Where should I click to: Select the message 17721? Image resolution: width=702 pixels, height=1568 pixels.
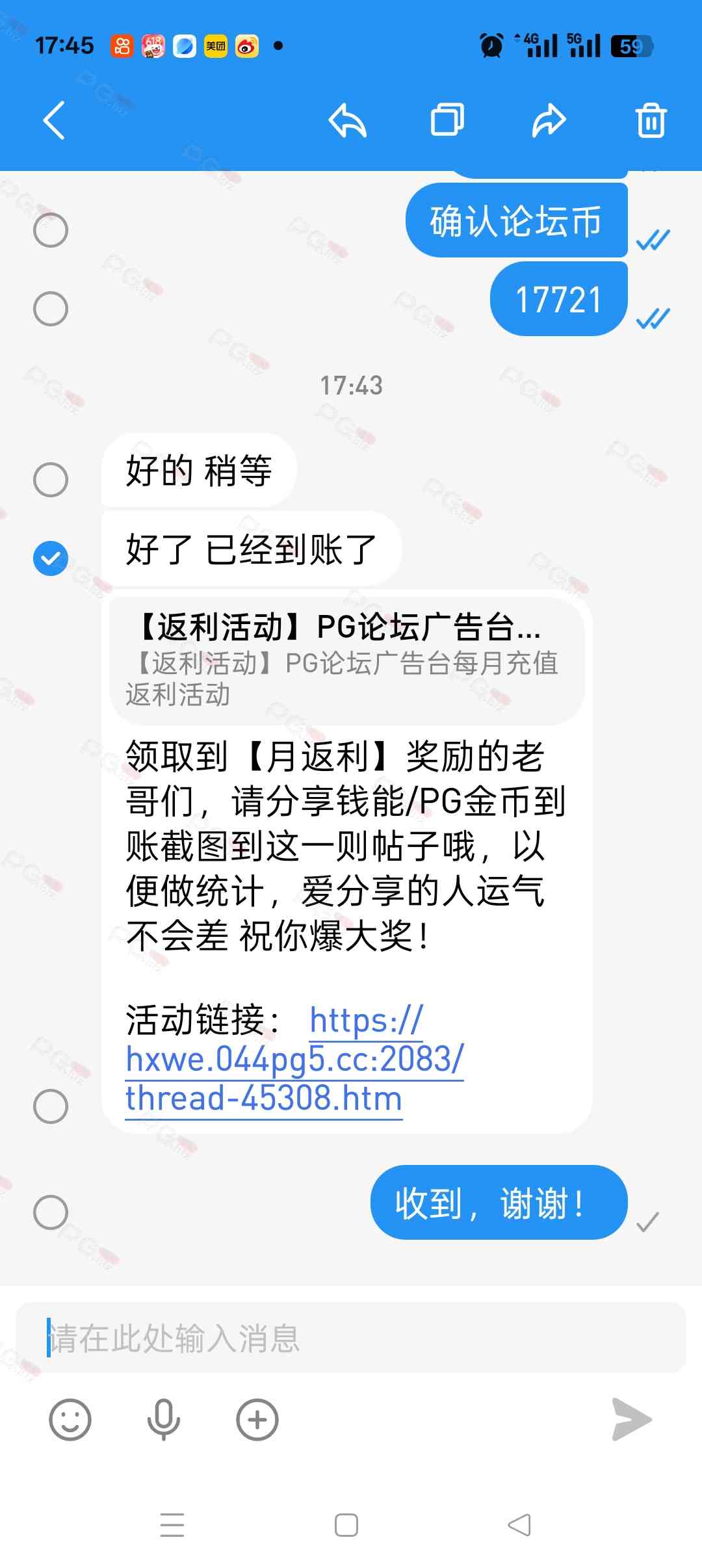[x=51, y=308]
